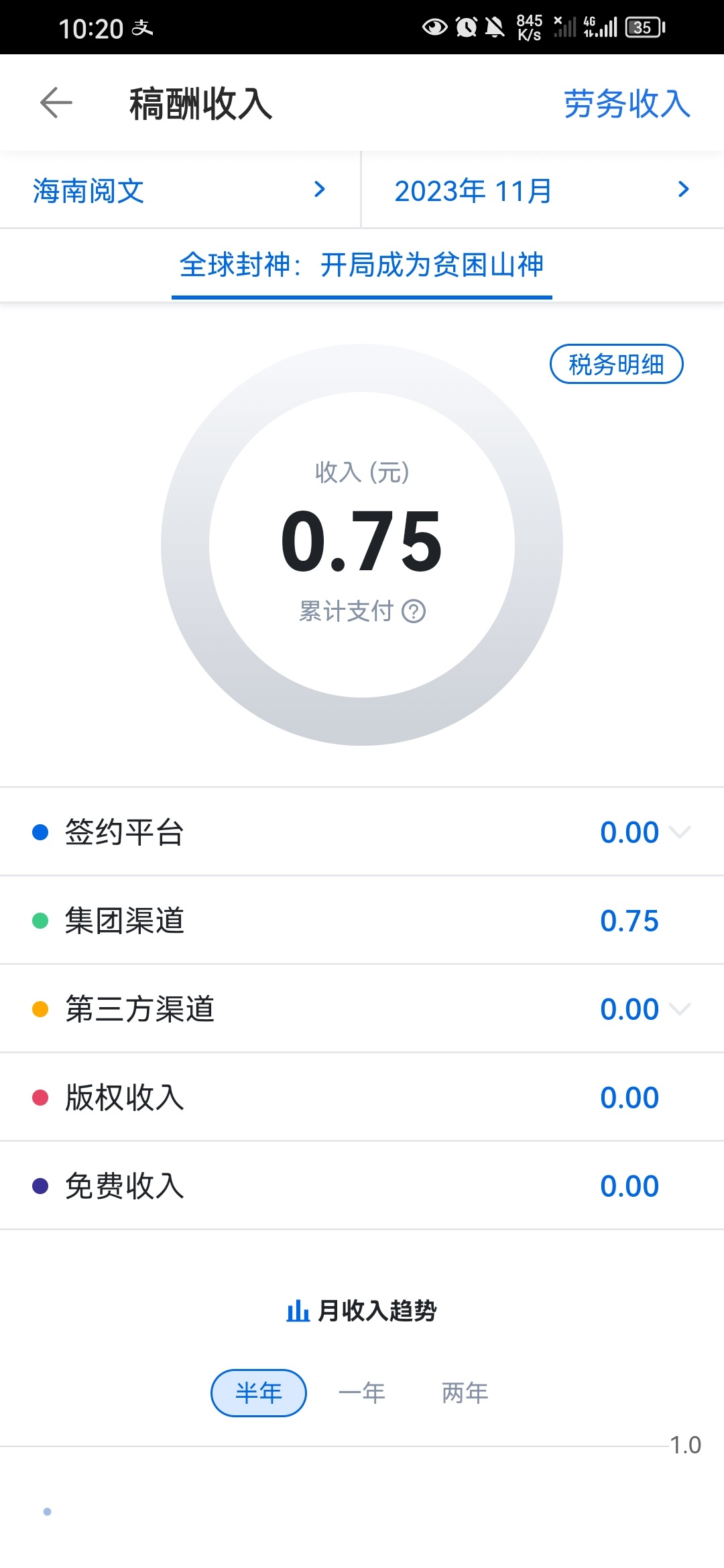
Task: Open 税务明细 tax details
Action: 616,365
